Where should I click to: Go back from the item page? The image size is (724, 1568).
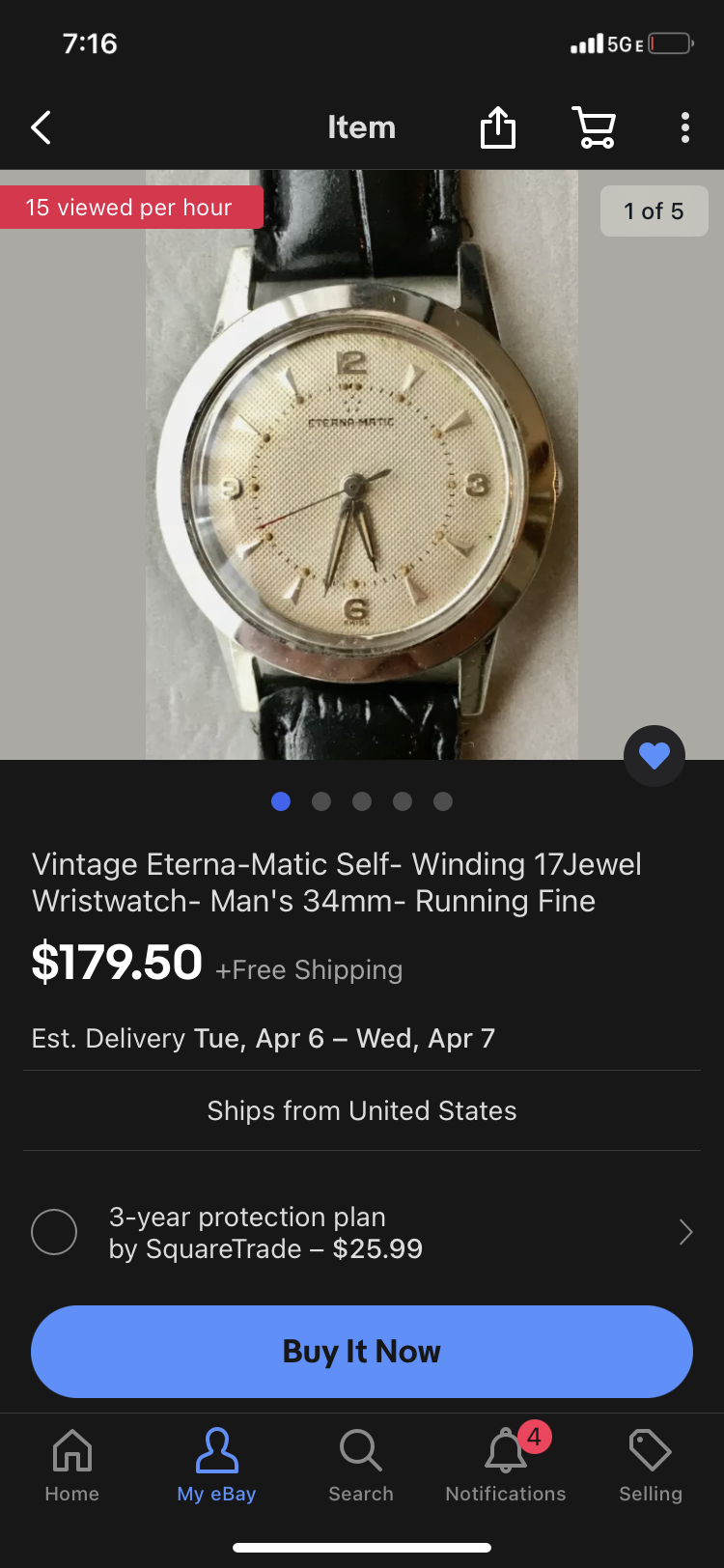pyautogui.click(x=41, y=127)
